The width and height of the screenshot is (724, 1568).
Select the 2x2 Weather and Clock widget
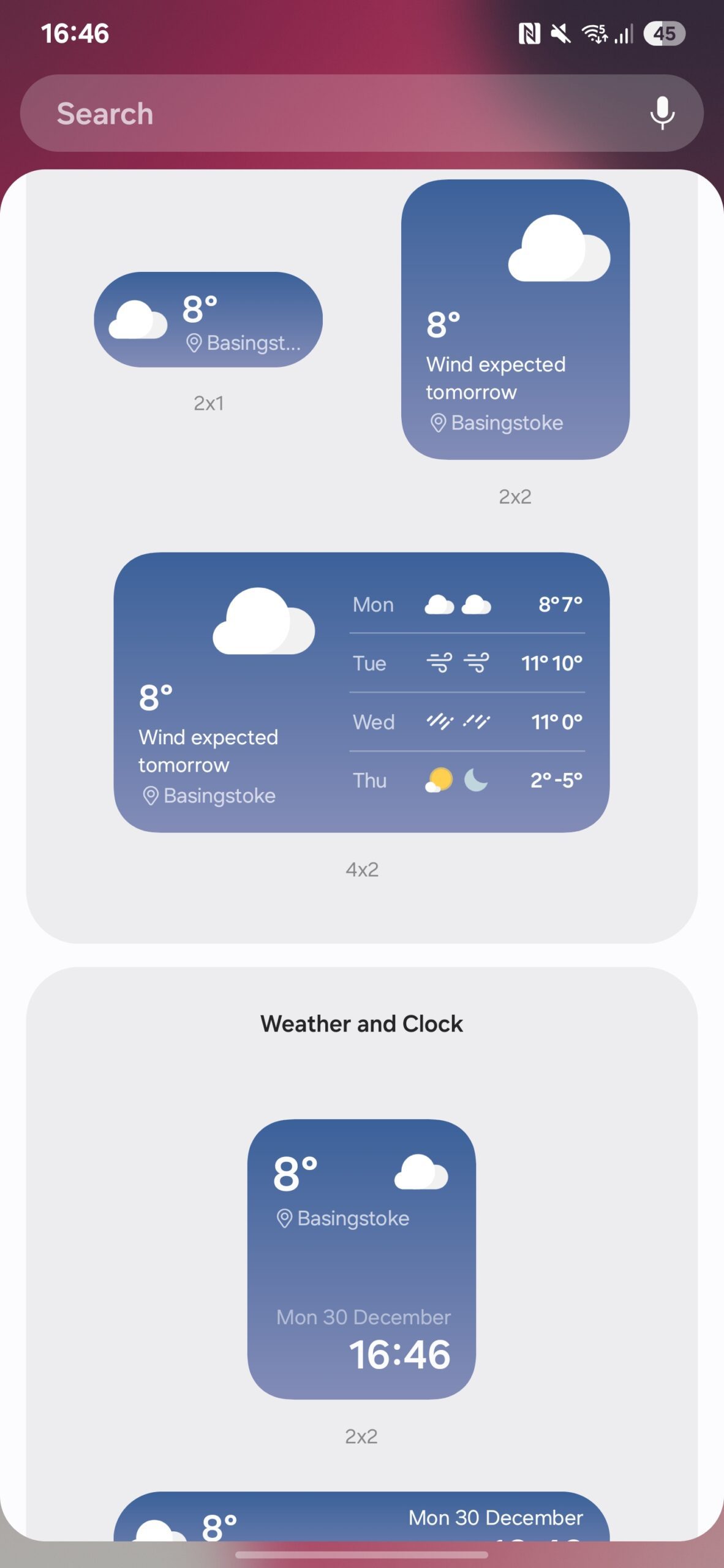click(361, 1259)
